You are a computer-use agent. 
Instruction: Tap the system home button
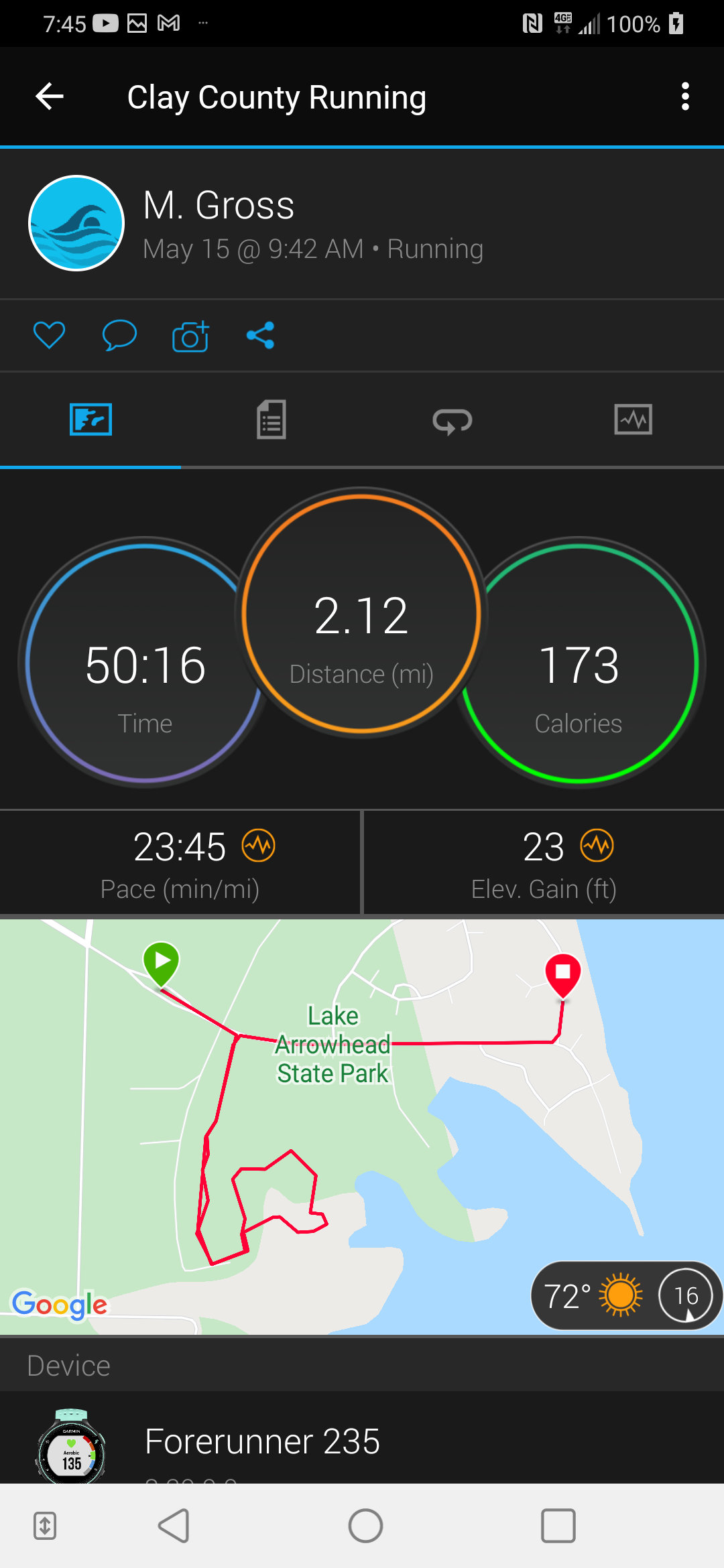[365, 1526]
